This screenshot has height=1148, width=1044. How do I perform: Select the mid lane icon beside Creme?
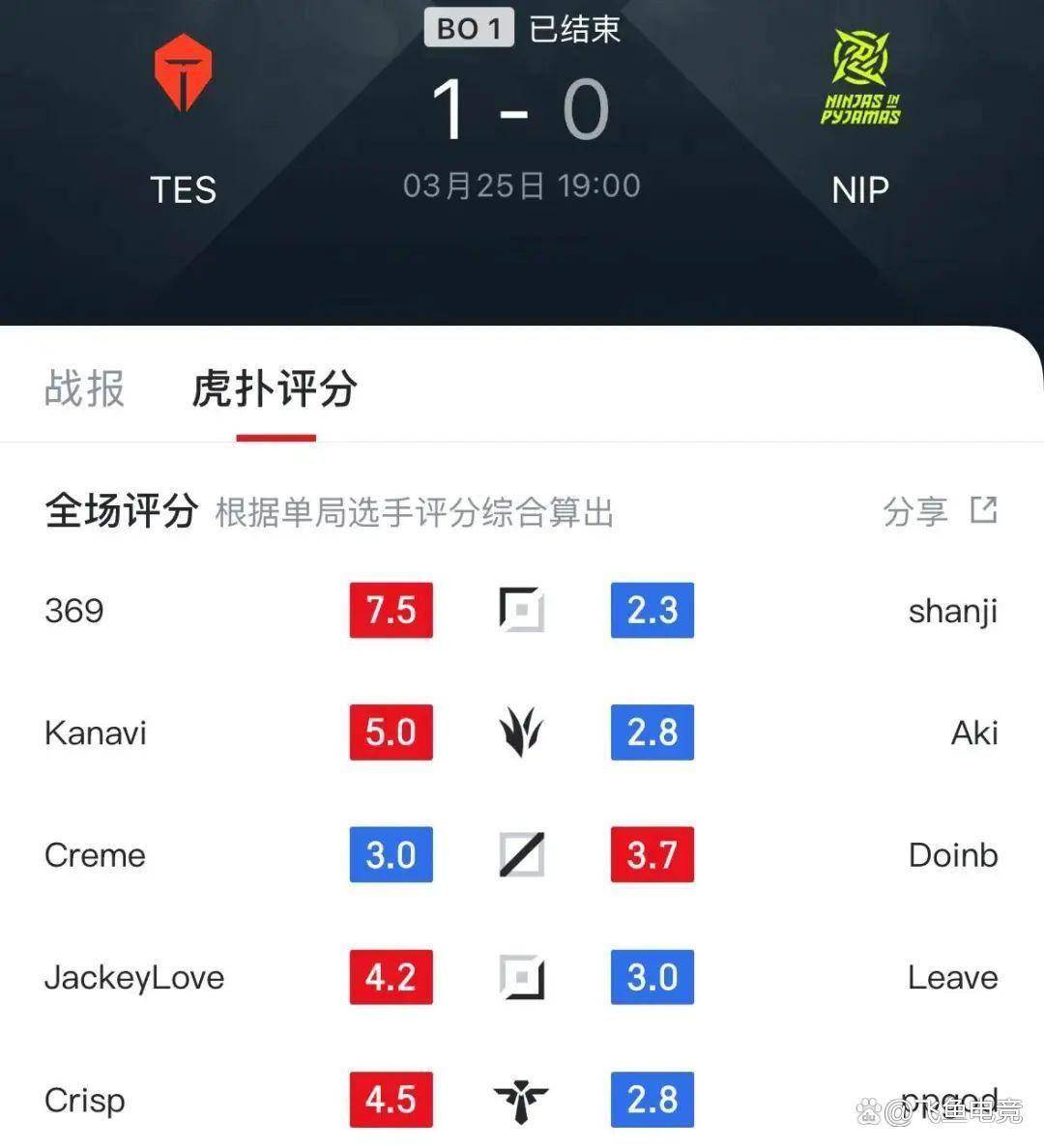pyautogui.click(x=522, y=855)
